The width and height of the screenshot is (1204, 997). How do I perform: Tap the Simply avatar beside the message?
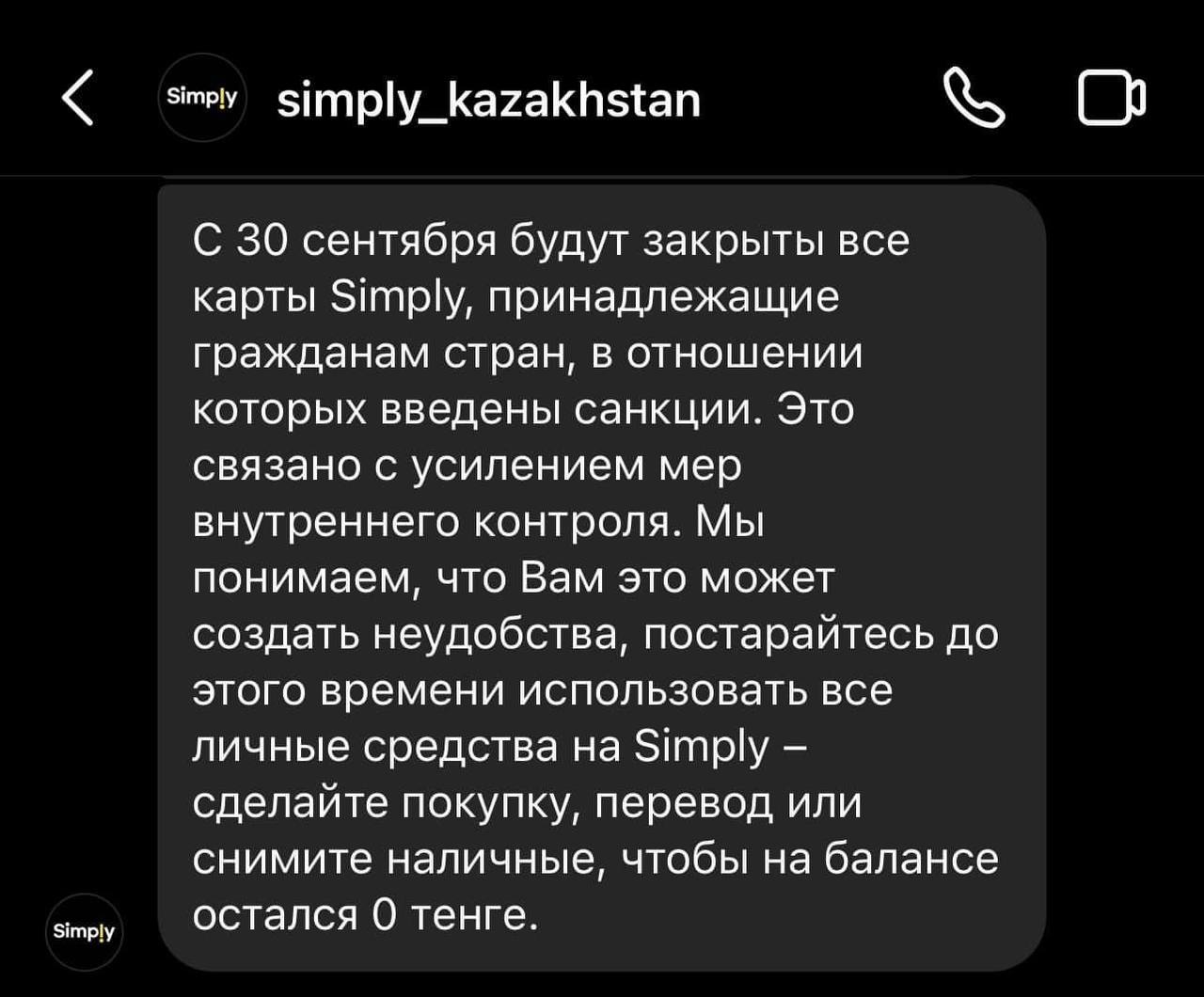pos(85,932)
